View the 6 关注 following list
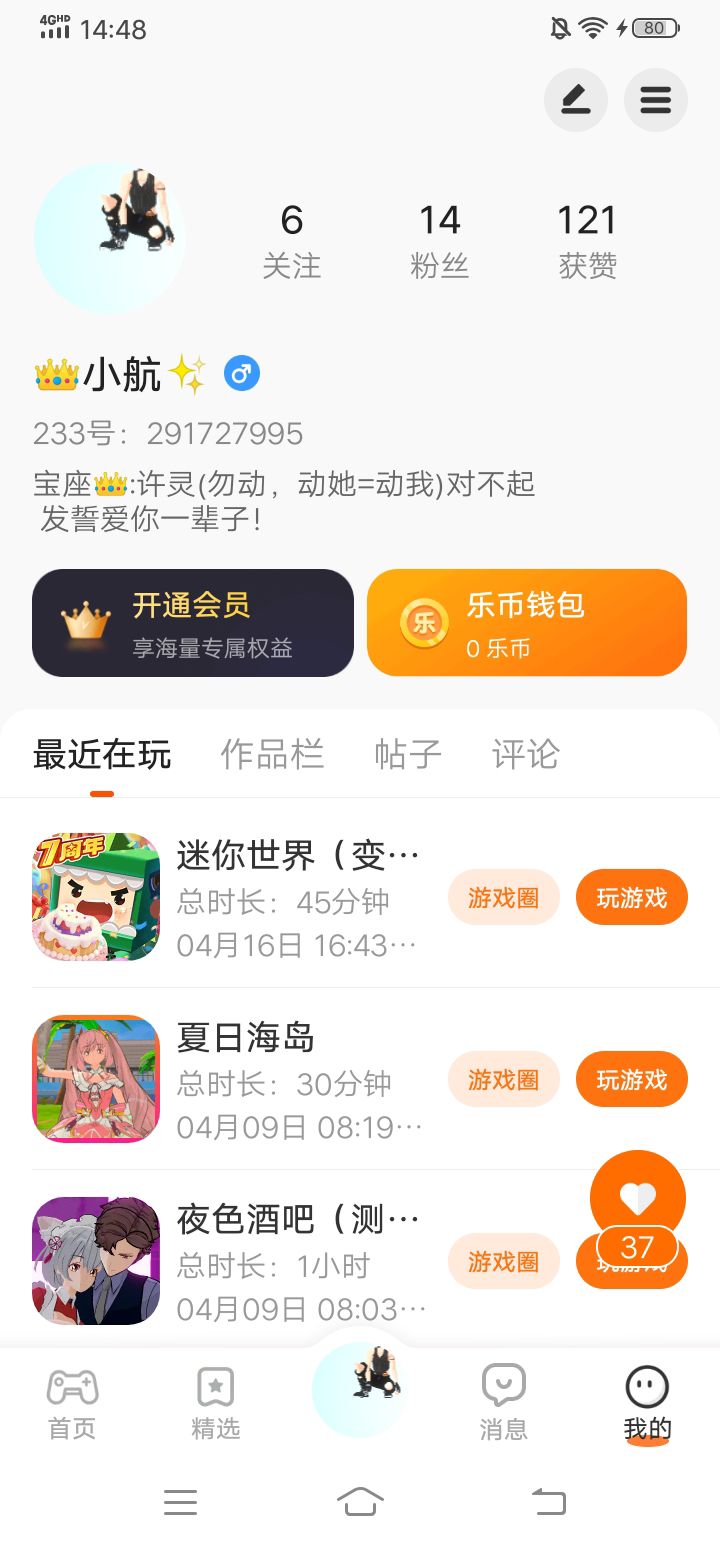The image size is (720, 1544). tap(291, 240)
